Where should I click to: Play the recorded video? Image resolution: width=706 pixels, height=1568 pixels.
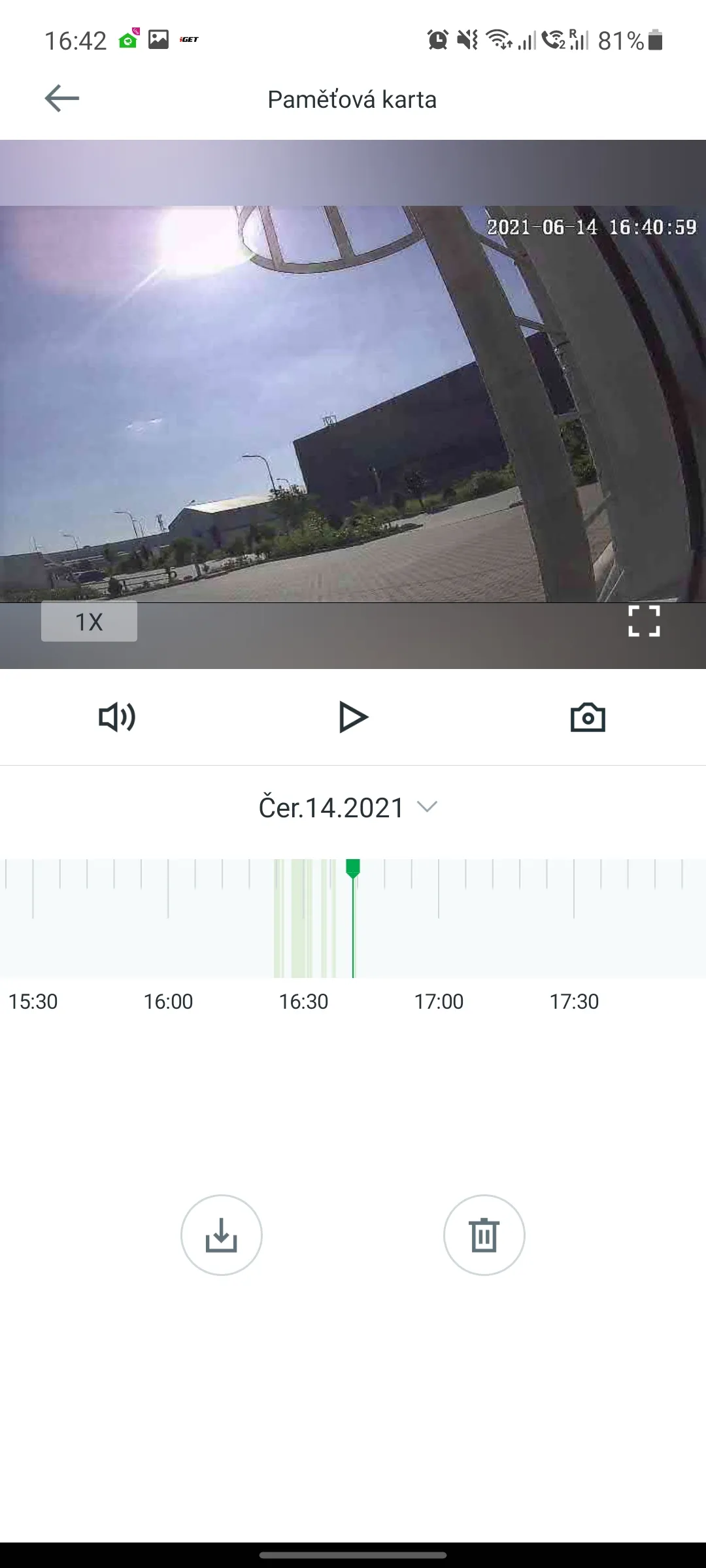coord(353,717)
